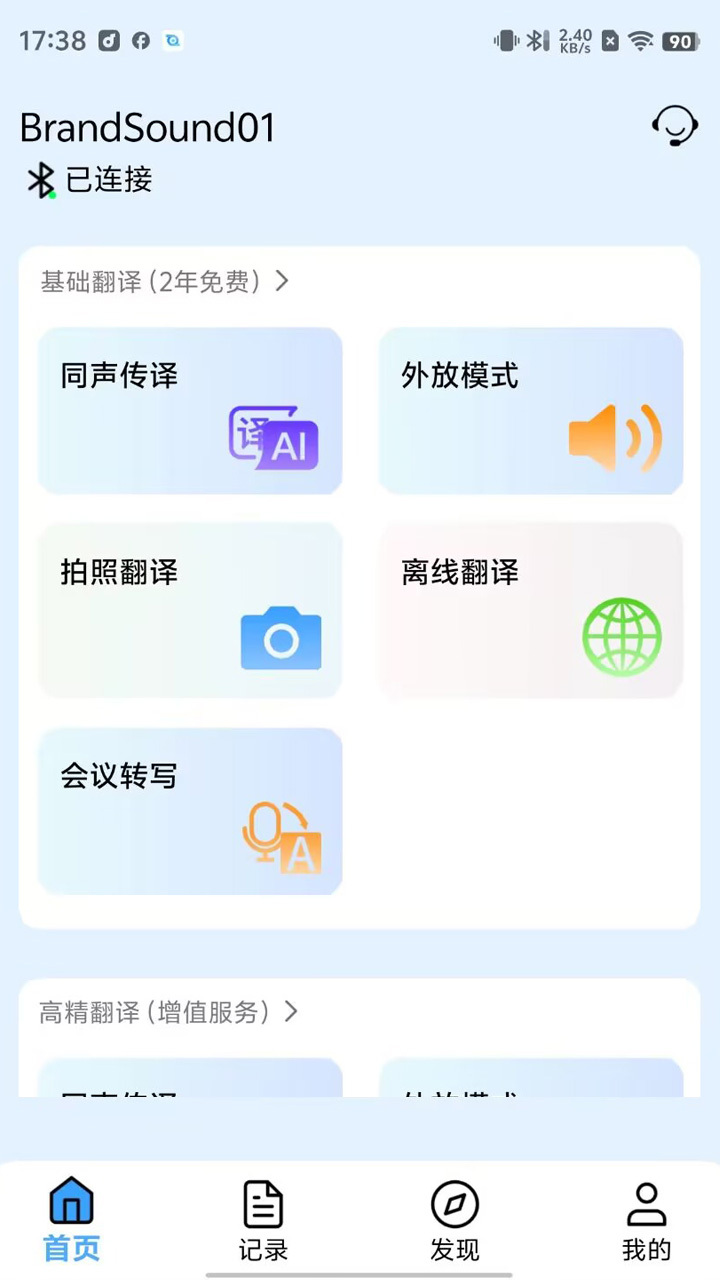Expand 基础翻译 (2年免费) section
Image resolution: width=720 pixels, height=1280 pixels.
[x=165, y=282]
